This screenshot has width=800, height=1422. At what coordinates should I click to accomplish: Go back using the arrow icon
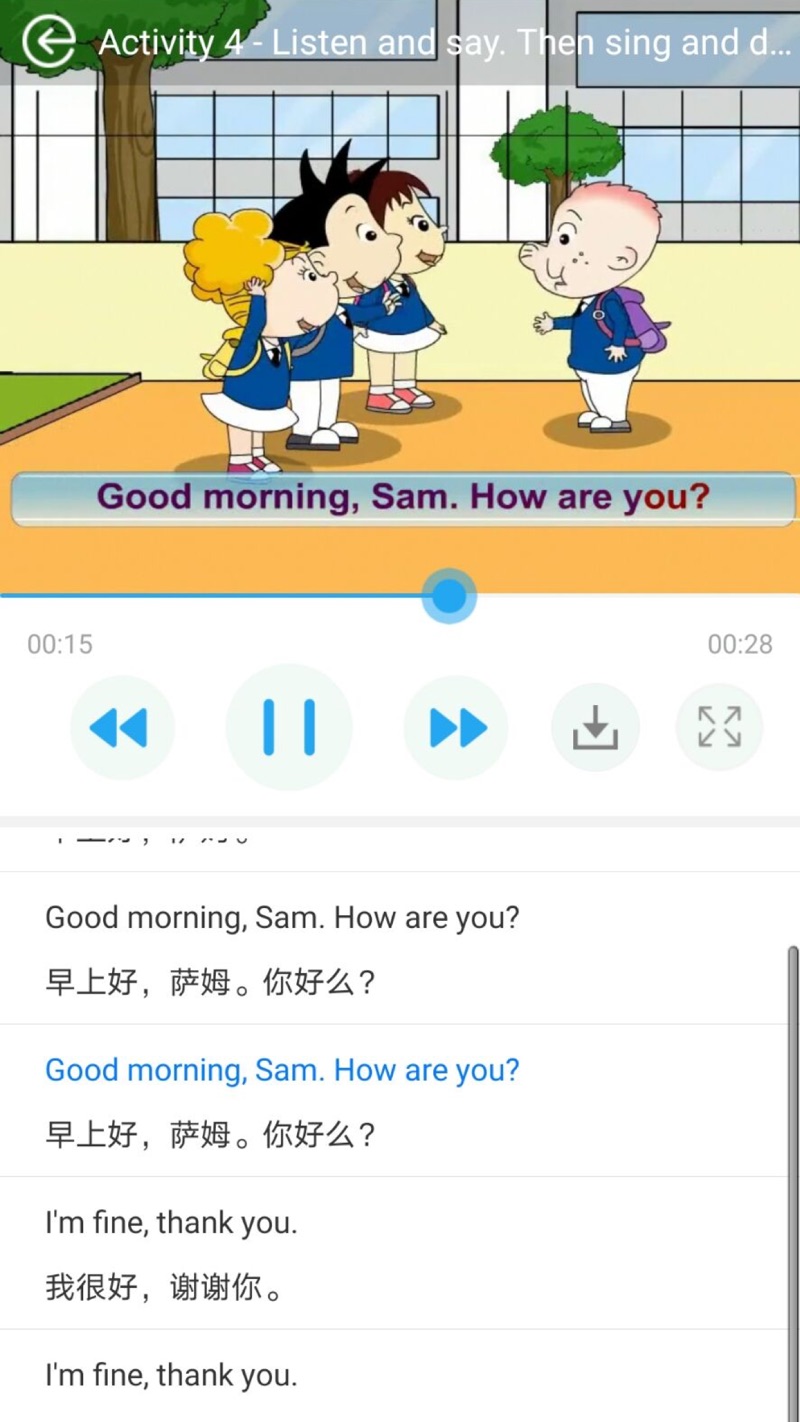coord(48,42)
